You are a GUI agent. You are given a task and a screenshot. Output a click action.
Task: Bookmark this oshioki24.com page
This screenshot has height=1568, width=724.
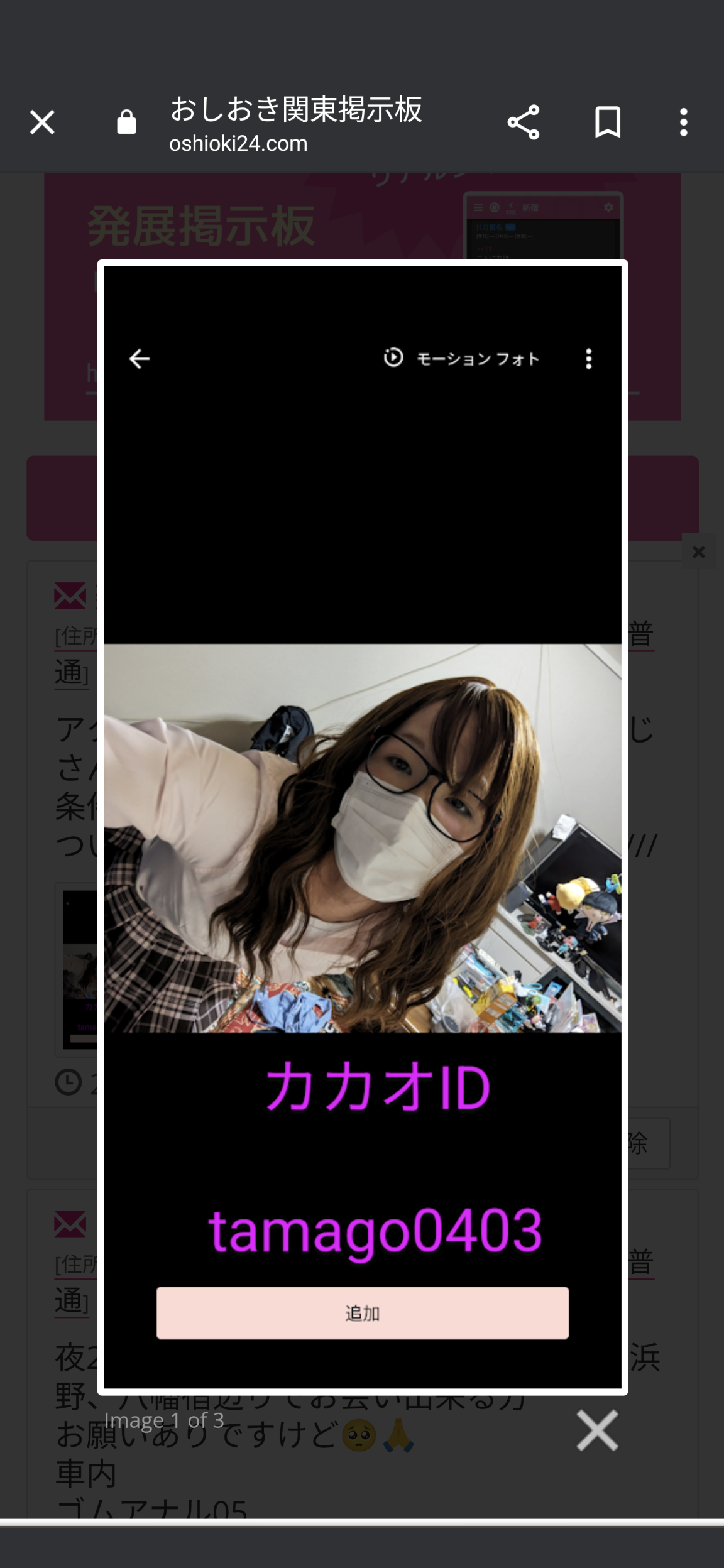coord(607,122)
